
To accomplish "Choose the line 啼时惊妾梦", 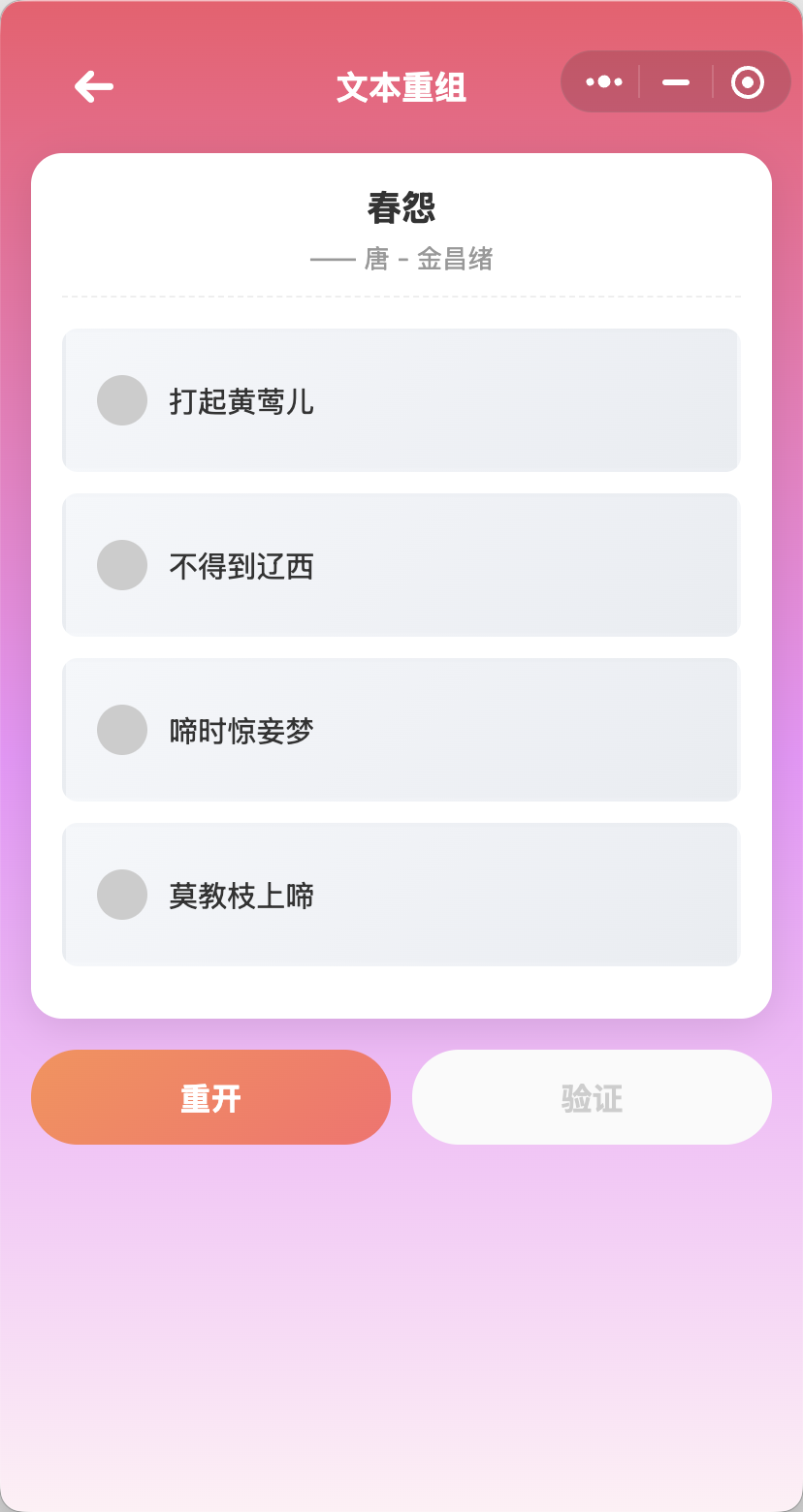I will [x=401, y=730].
